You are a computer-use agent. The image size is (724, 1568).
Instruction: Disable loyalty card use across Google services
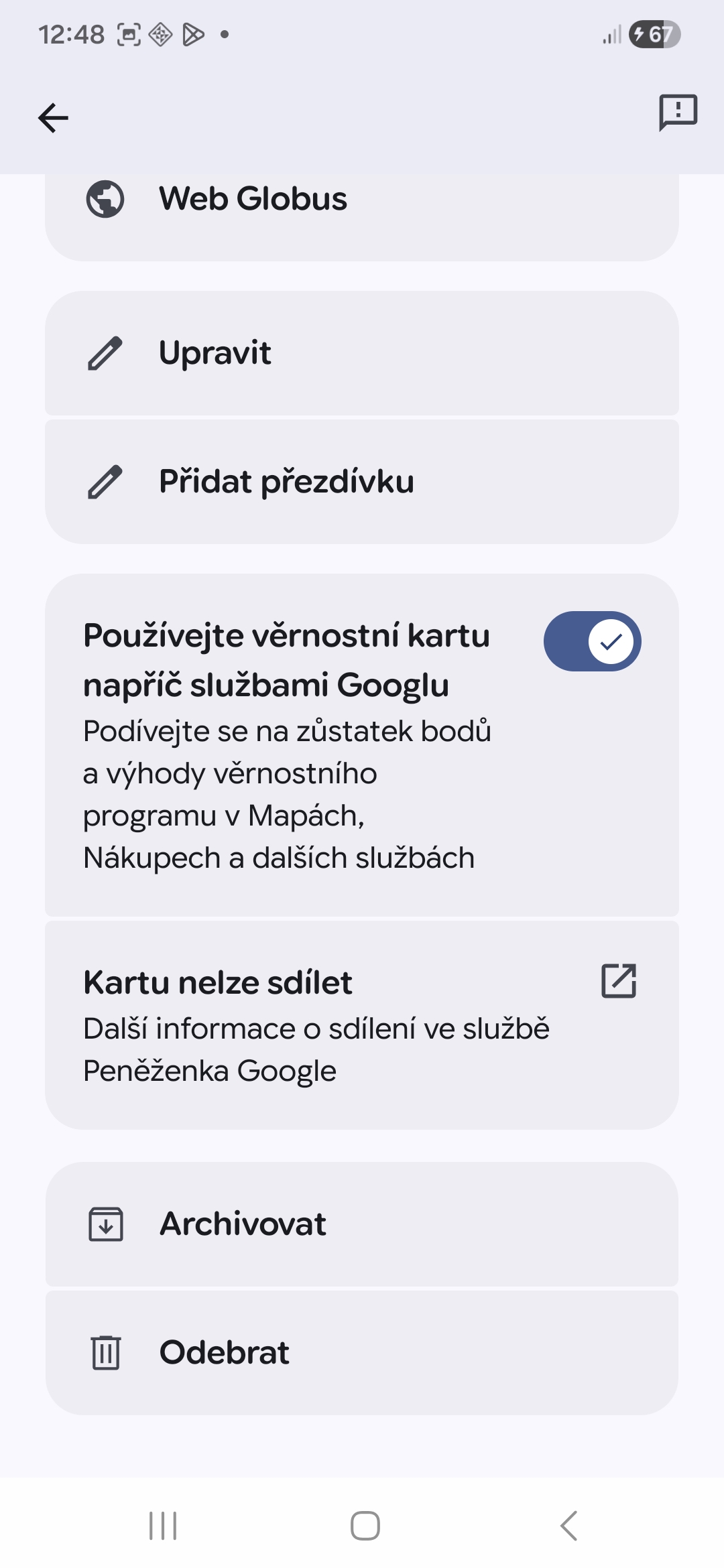click(592, 641)
